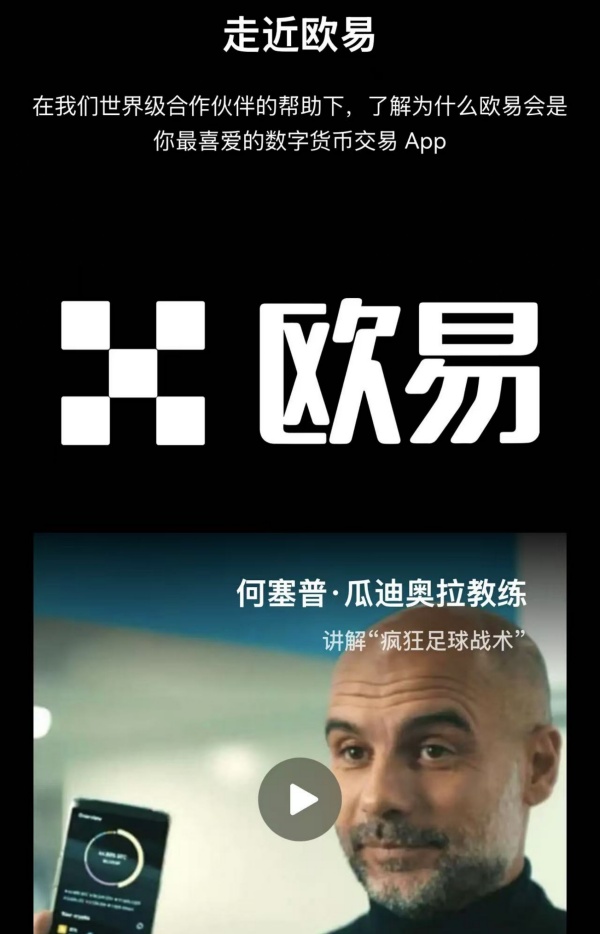Screen dimensions: 600x934
Task: Play the Pep Guardiola coaching video
Action: coord(300,798)
